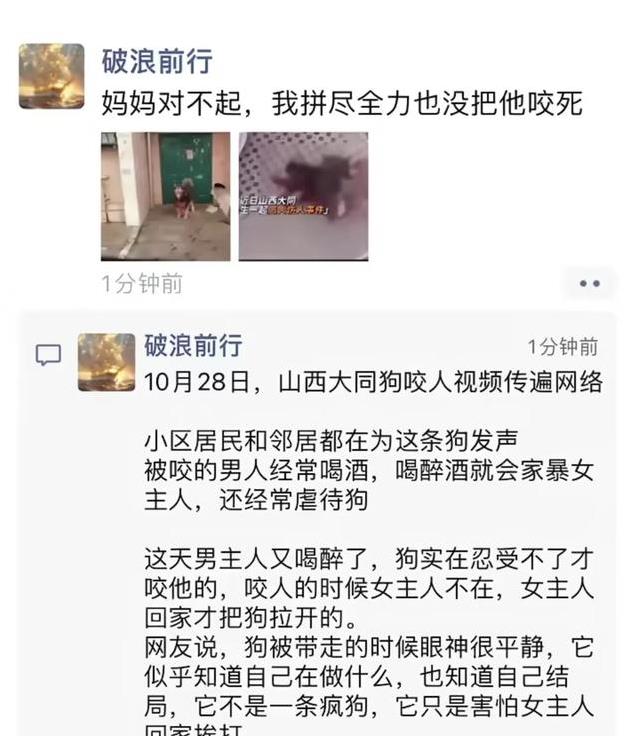Tap the comment starting with 10月28日 to reply
Screen dimensions: 638x736
pyautogui.click(x=372, y=381)
